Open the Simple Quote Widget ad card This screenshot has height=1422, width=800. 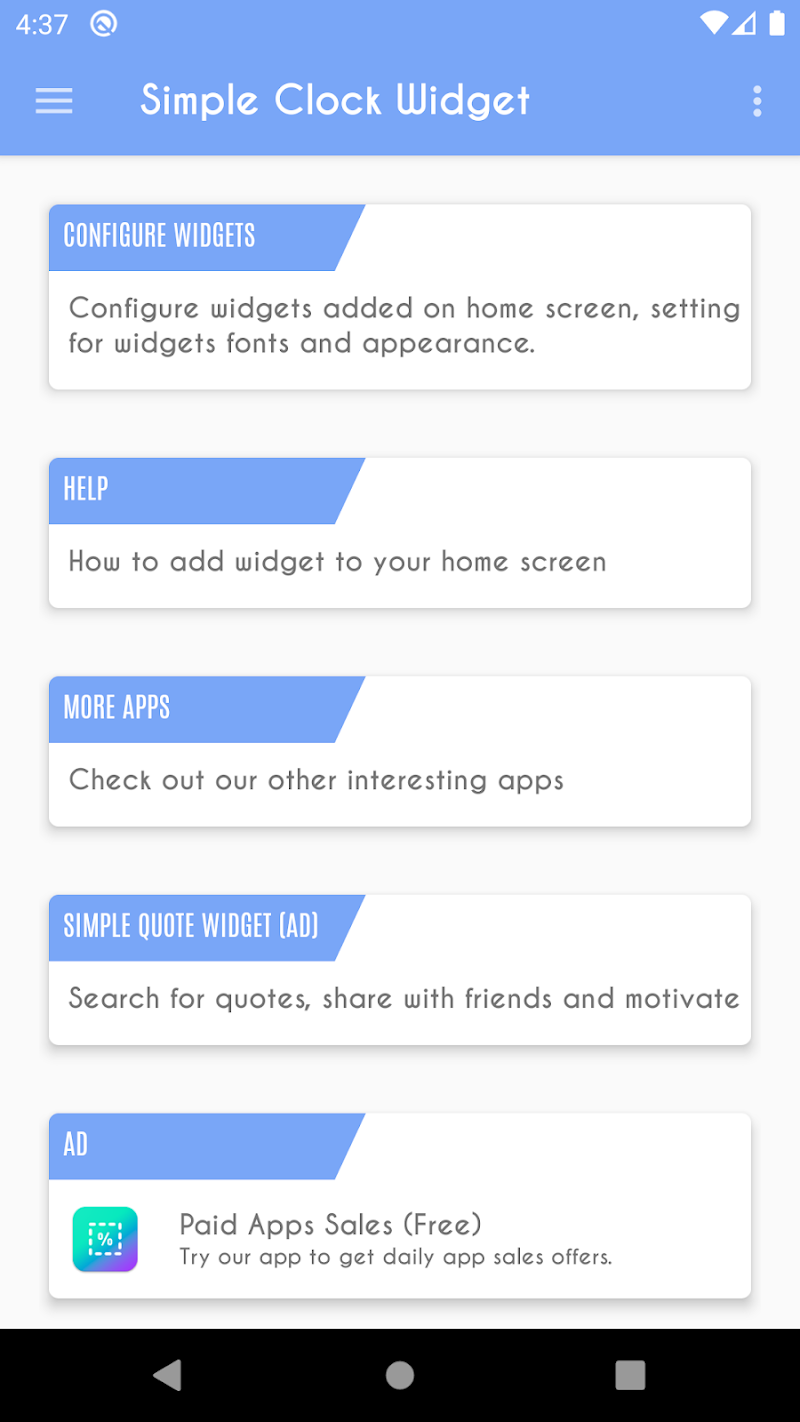pos(400,970)
